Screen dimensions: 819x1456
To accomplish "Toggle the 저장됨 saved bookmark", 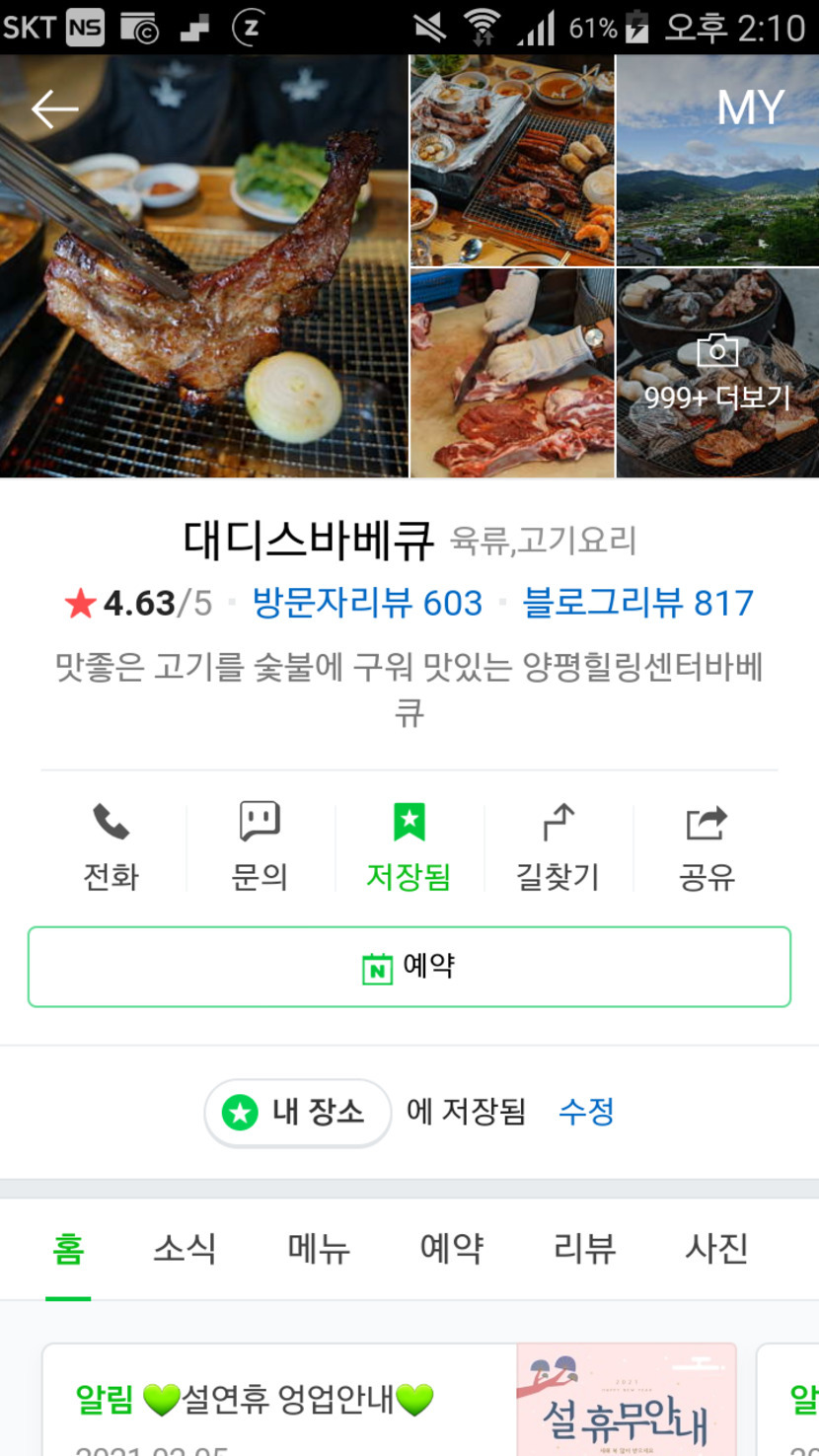I will point(409,847).
